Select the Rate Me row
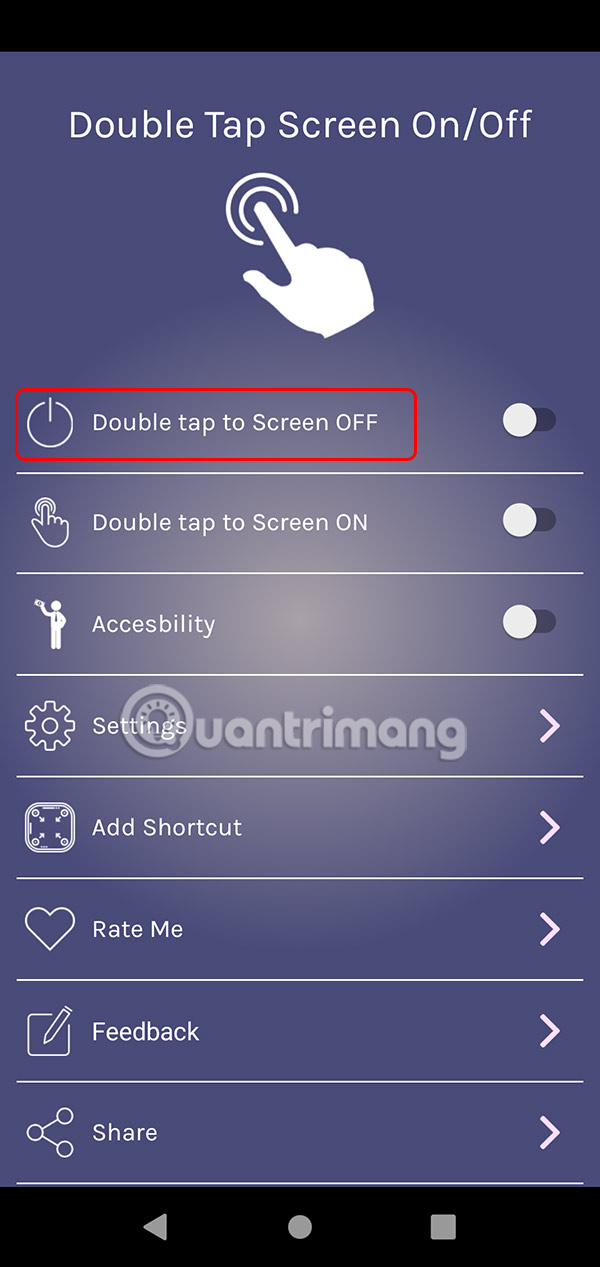This screenshot has width=600, height=1267. point(300,929)
